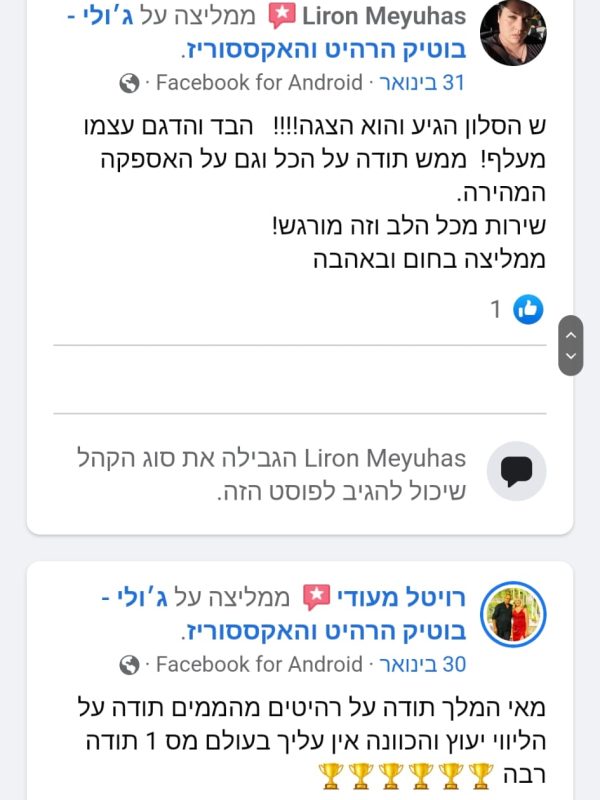The height and width of the screenshot is (800, 600).
Task: Open רויטל מעודי profile picture
Action: (x=513, y=613)
